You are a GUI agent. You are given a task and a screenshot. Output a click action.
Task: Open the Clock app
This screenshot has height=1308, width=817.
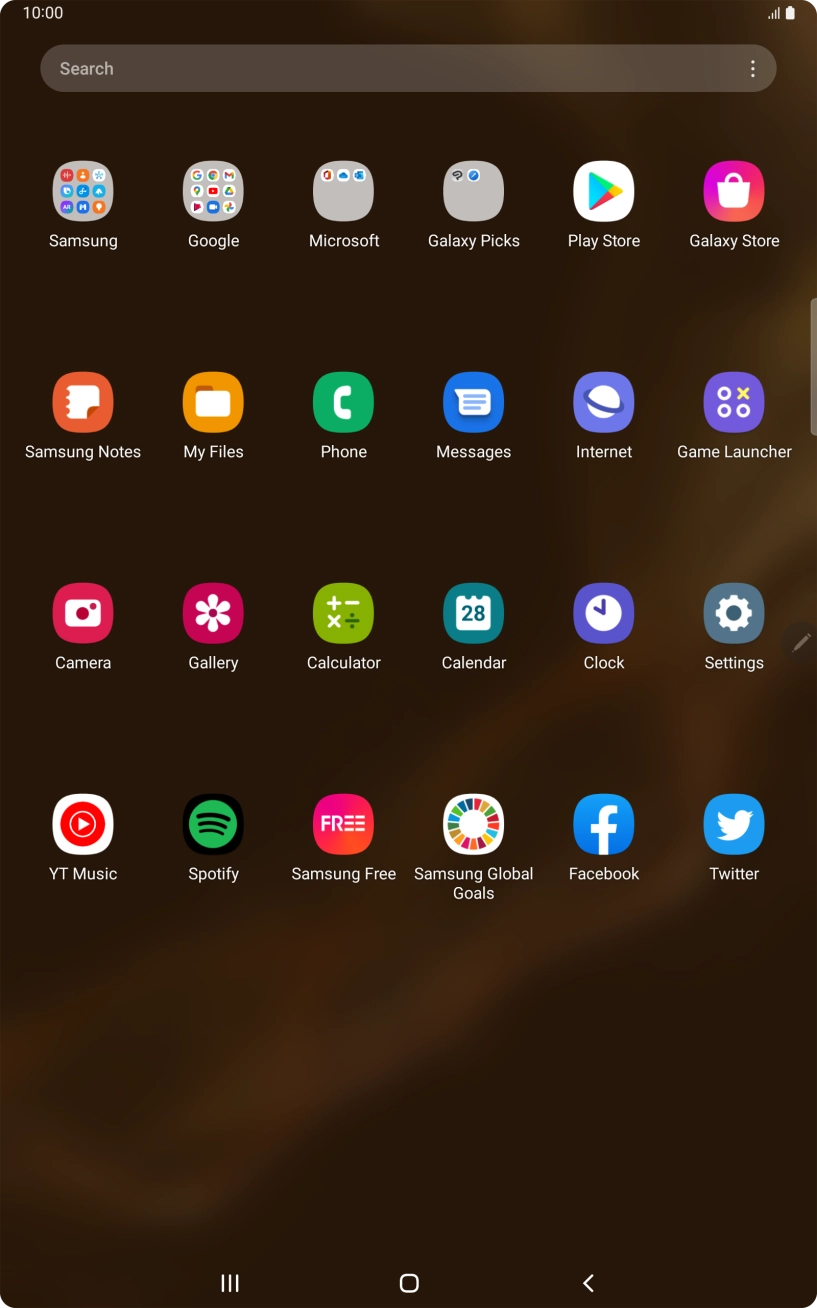tap(604, 613)
